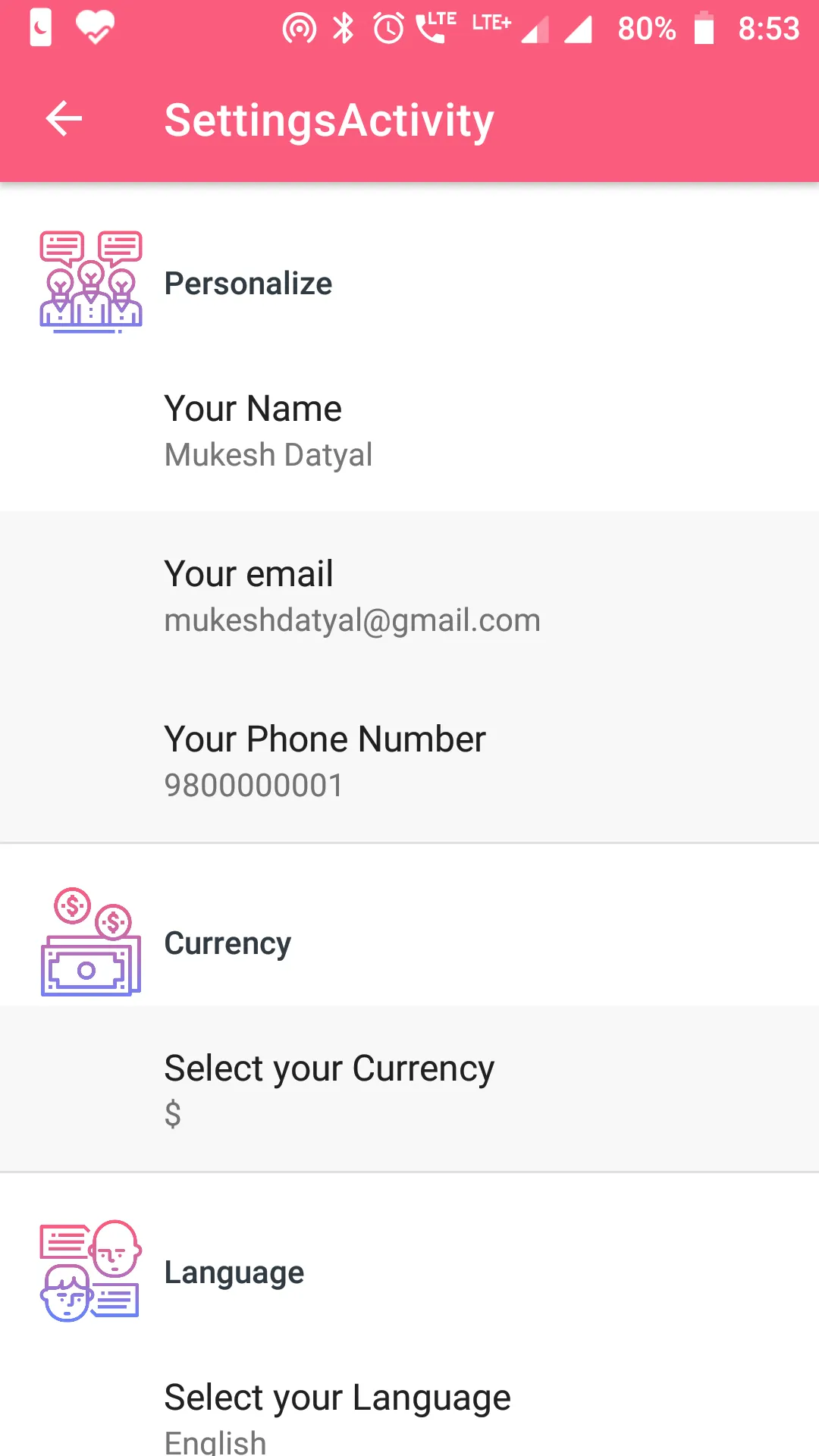Expand the Language settings section
The image size is (819, 1456).
tap(234, 1272)
